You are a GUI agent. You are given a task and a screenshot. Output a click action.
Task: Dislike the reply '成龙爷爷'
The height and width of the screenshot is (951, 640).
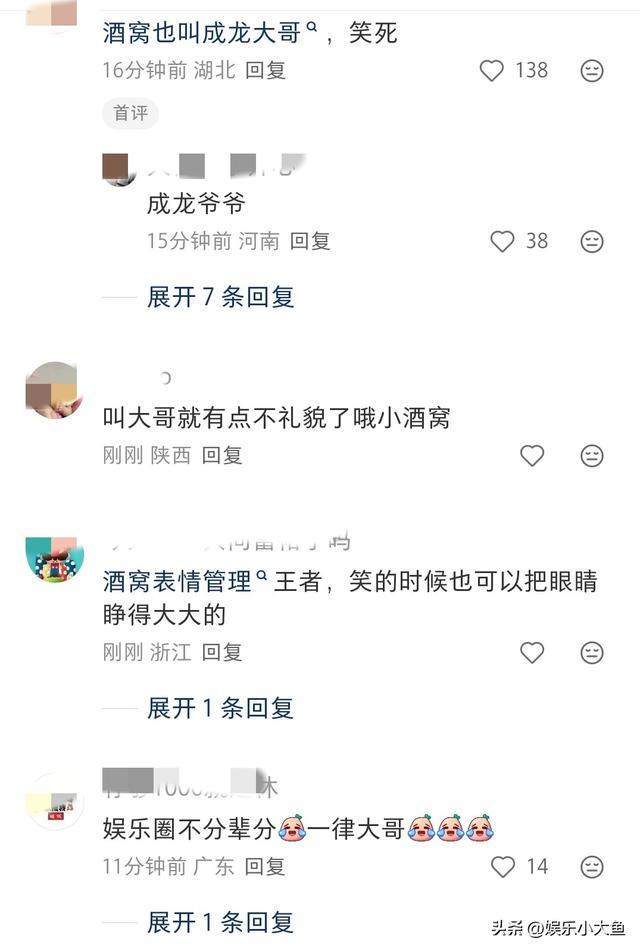pos(592,241)
